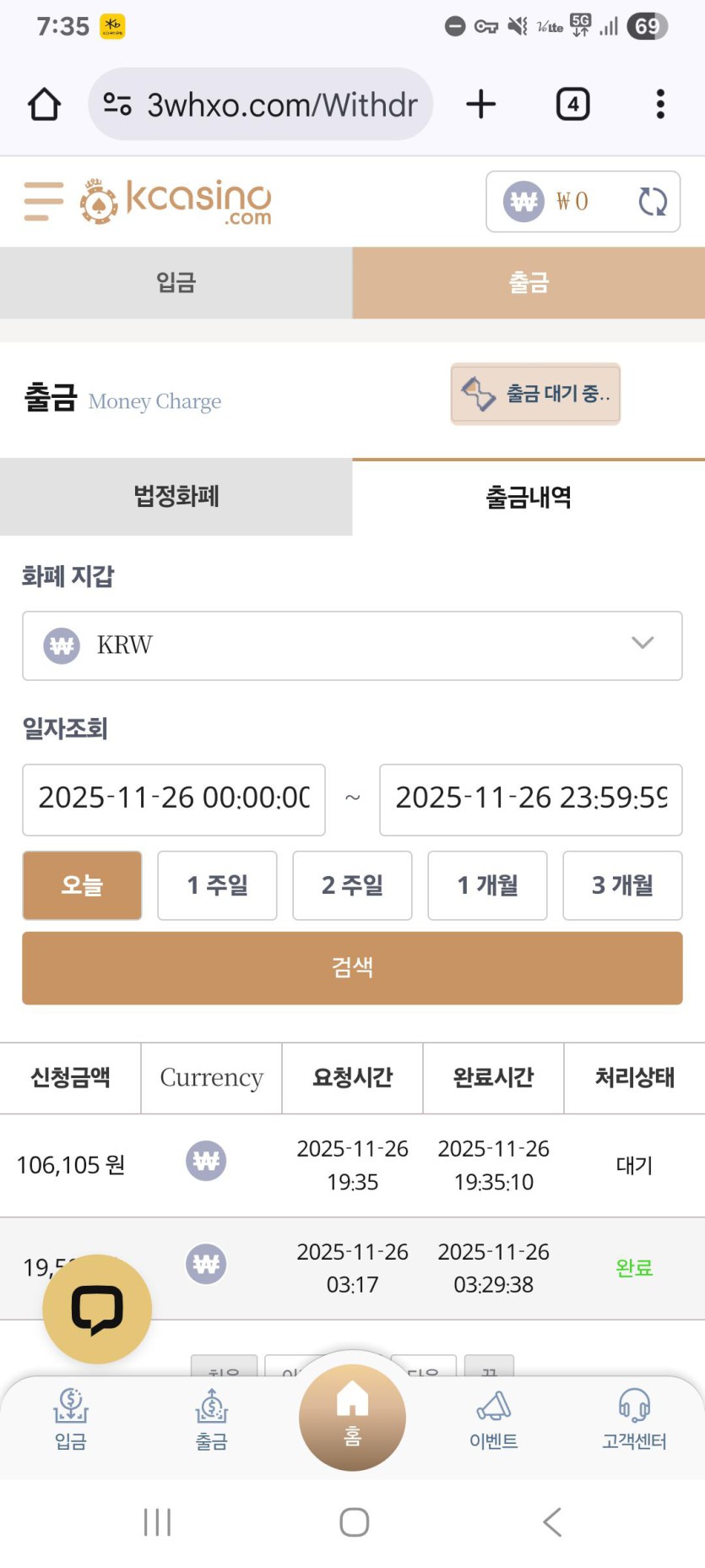The height and width of the screenshot is (1568, 705).
Task: Go to 홈 in the bottom bar
Action: click(352, 1417)
